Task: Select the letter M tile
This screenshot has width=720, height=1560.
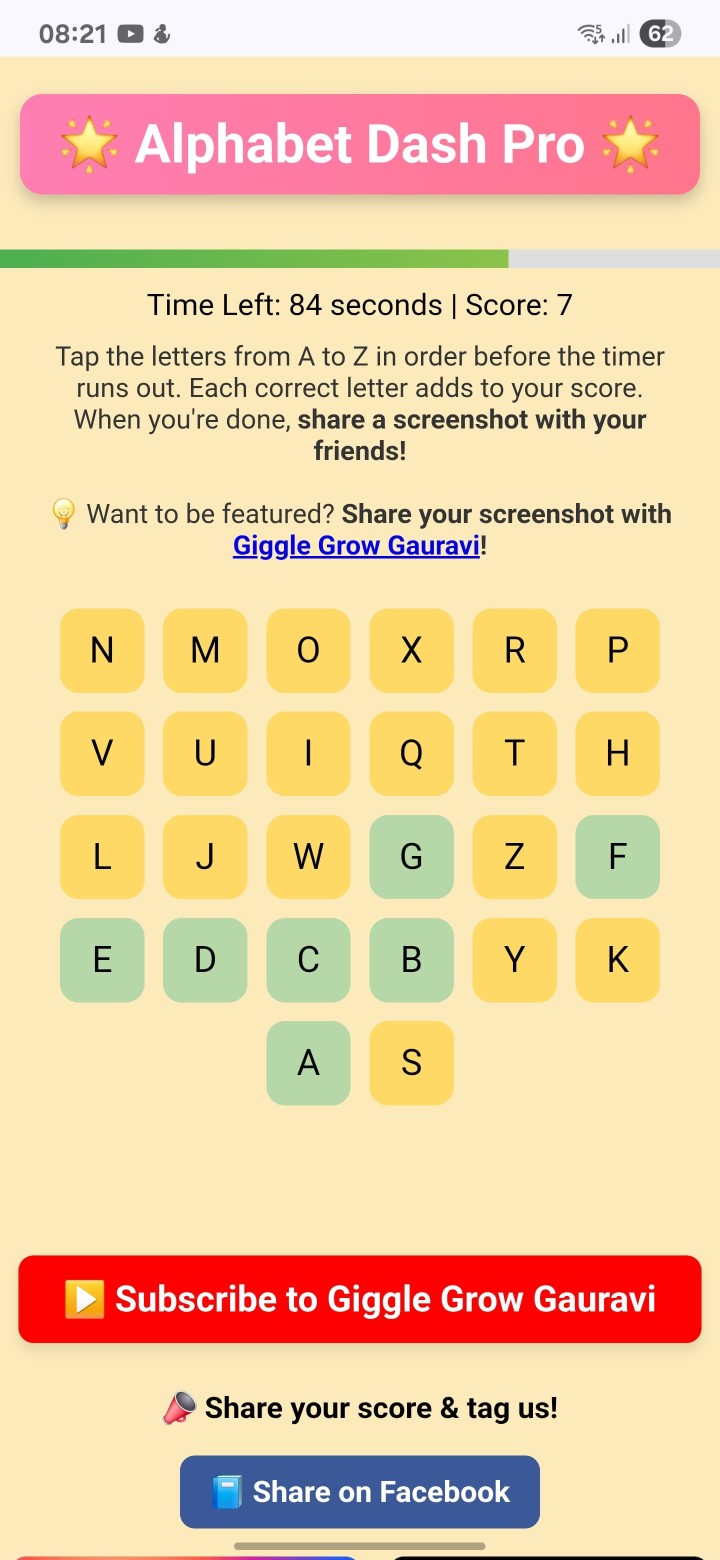Action: coord(205,650)
